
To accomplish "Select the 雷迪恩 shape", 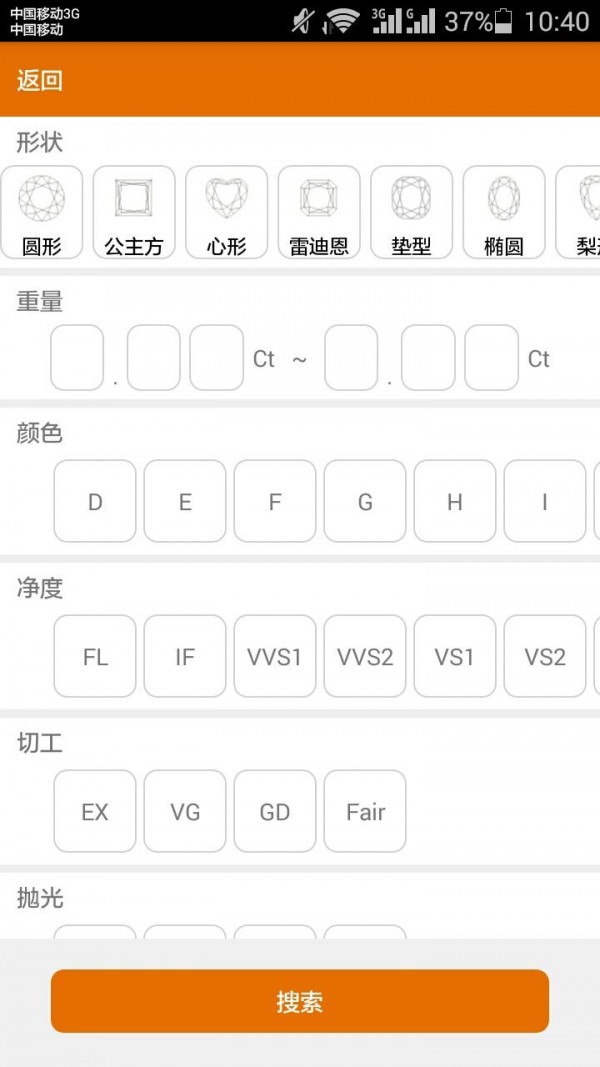I will click(x=319, y=212).
